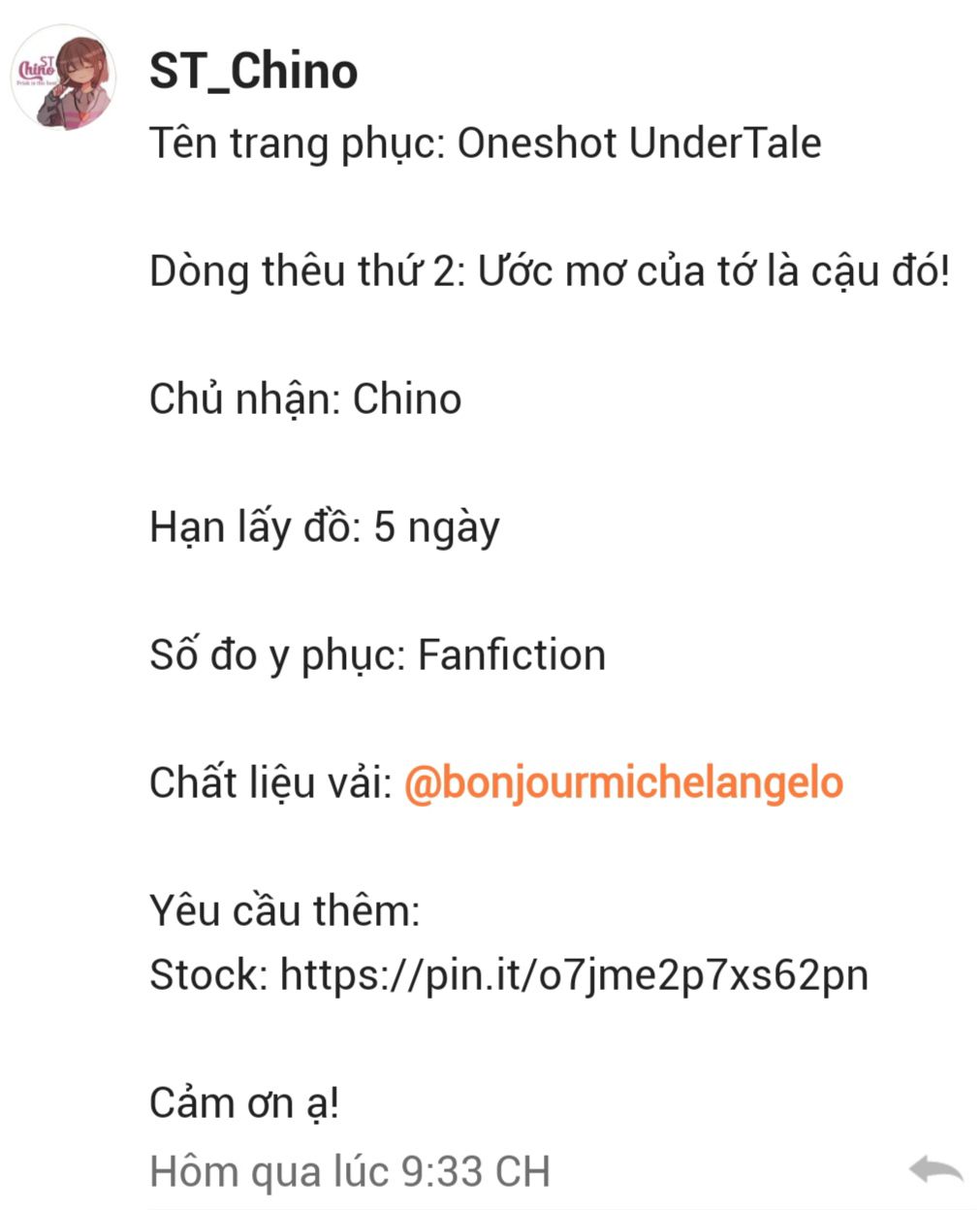Open the ST_Chino username
The width and height of the screenshot is (980, 1210).
(254, 72)
